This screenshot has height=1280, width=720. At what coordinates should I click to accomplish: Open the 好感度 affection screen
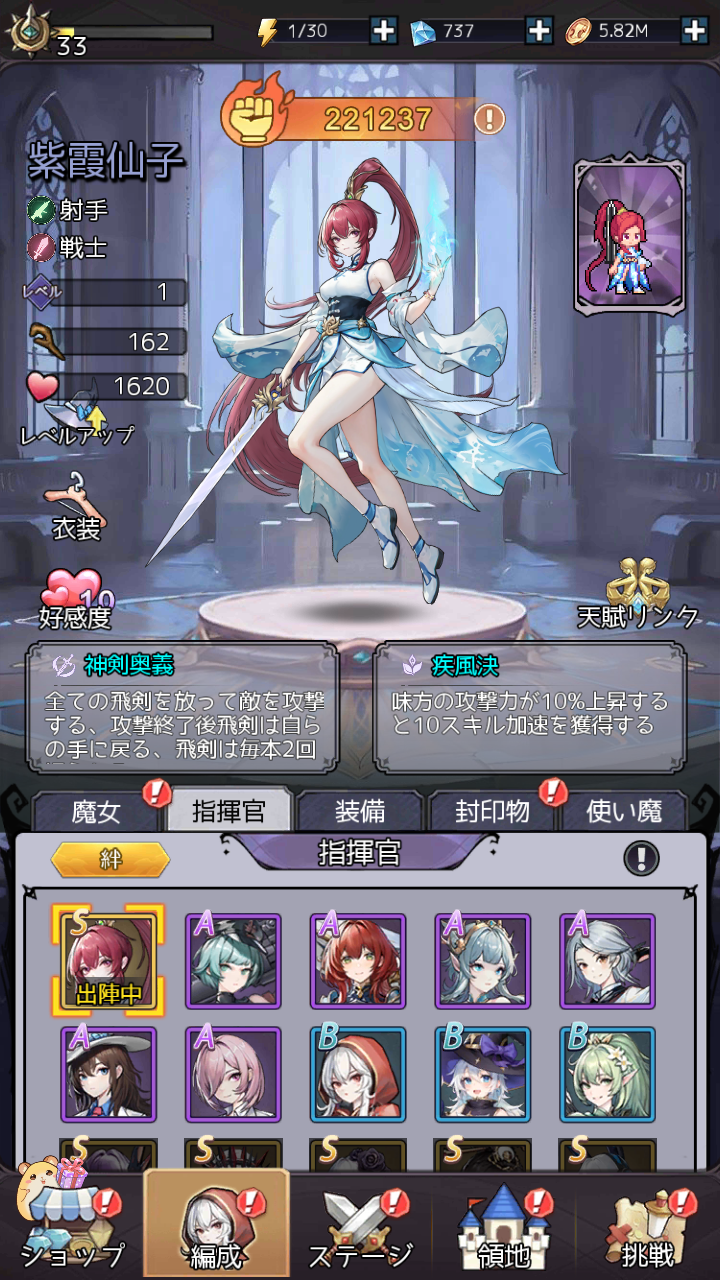point(75,597)
